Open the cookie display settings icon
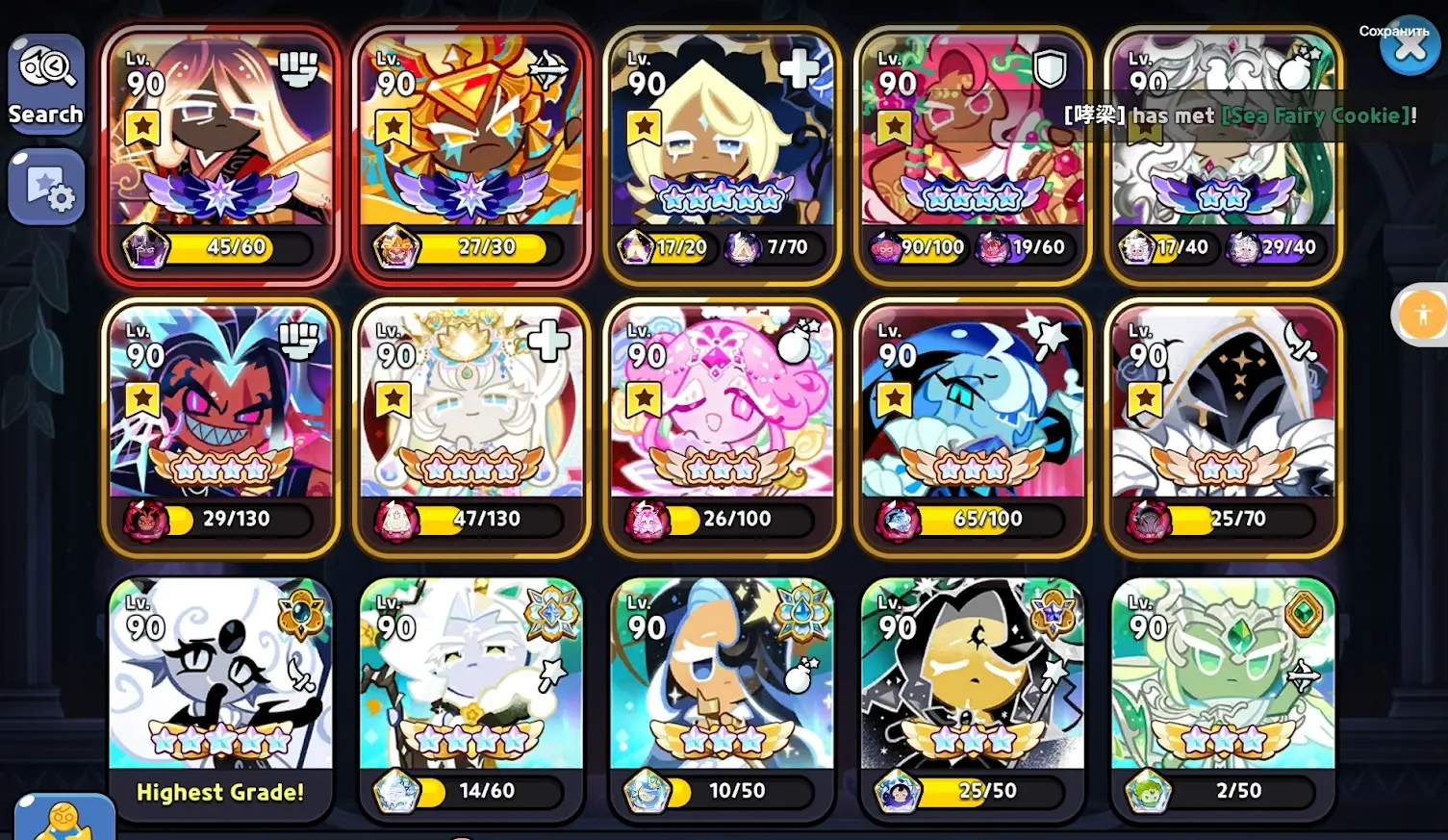This screenshot has height=840, width=1448. [46, 187]
